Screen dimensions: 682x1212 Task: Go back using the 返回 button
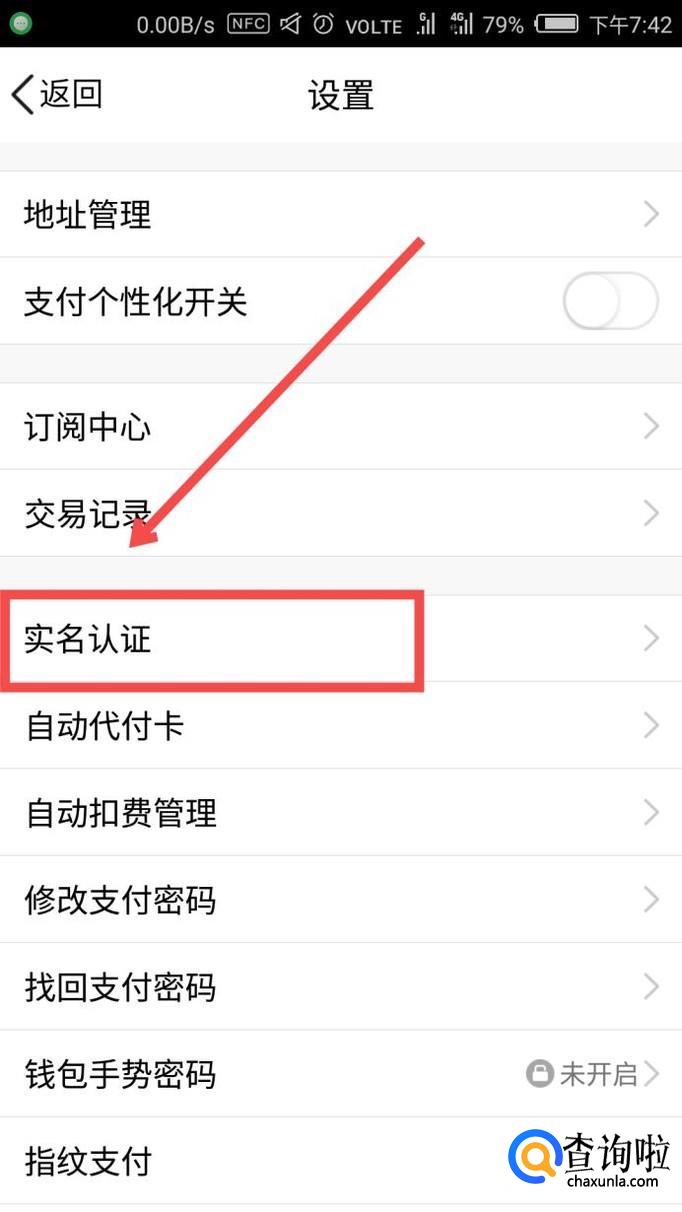57,95
